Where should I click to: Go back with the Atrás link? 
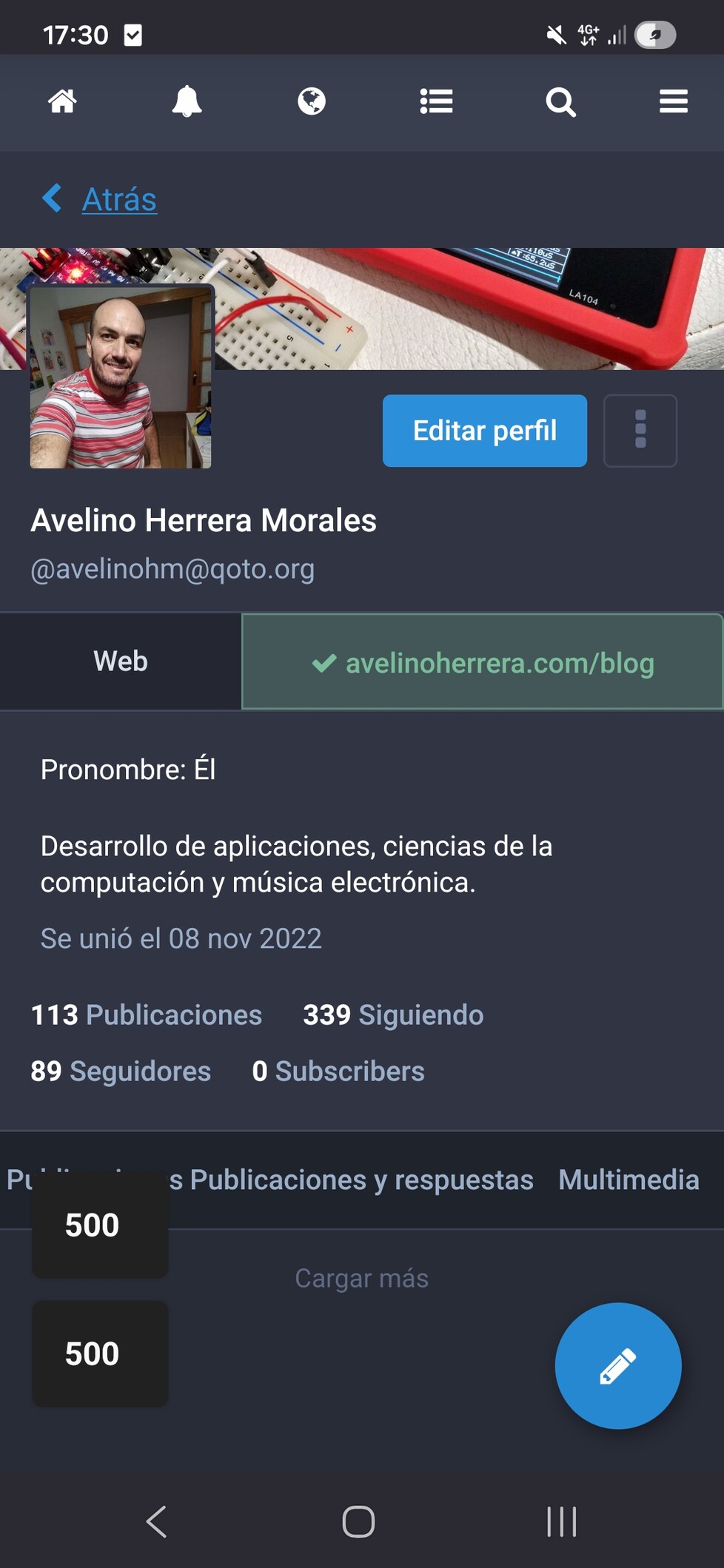coord(118,199)
